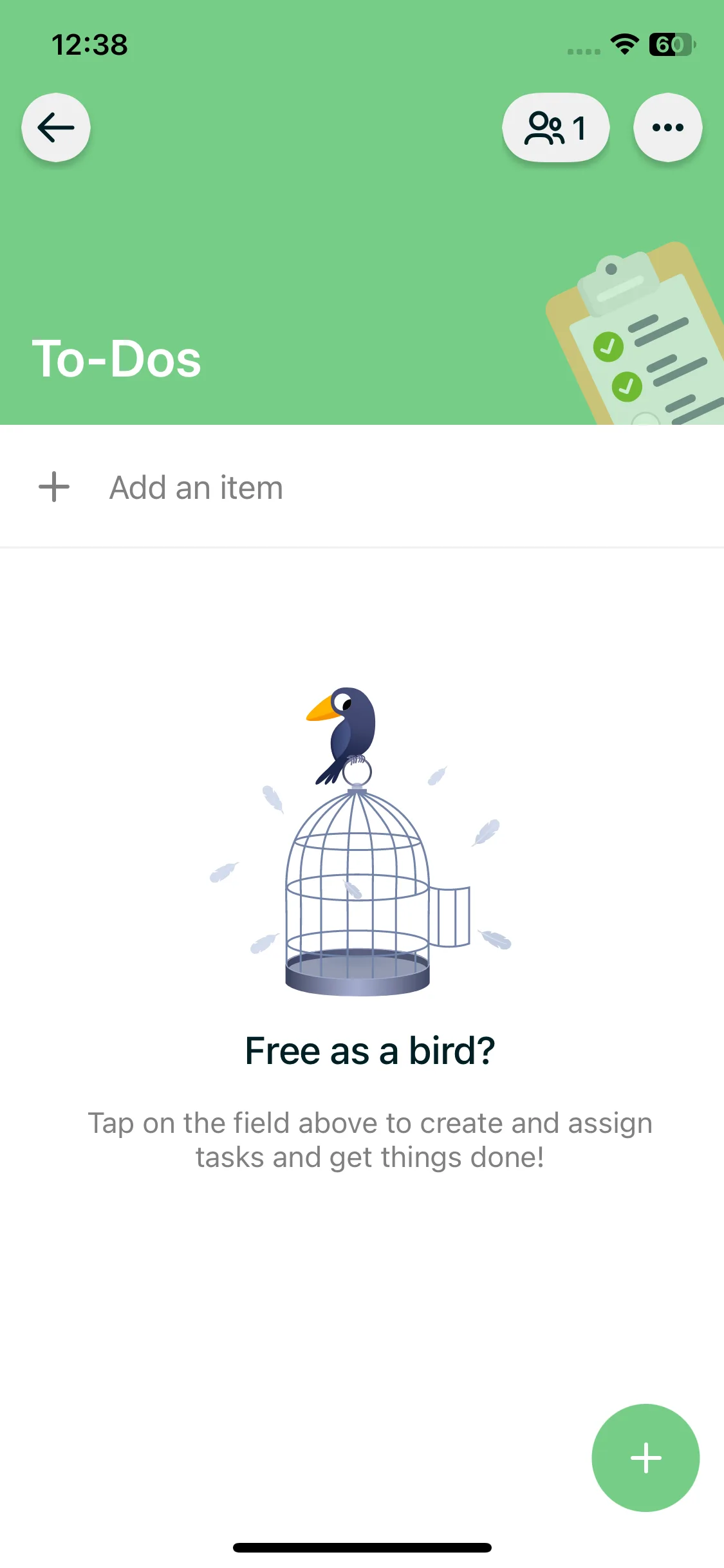Open the list members button

coord(555,127)
